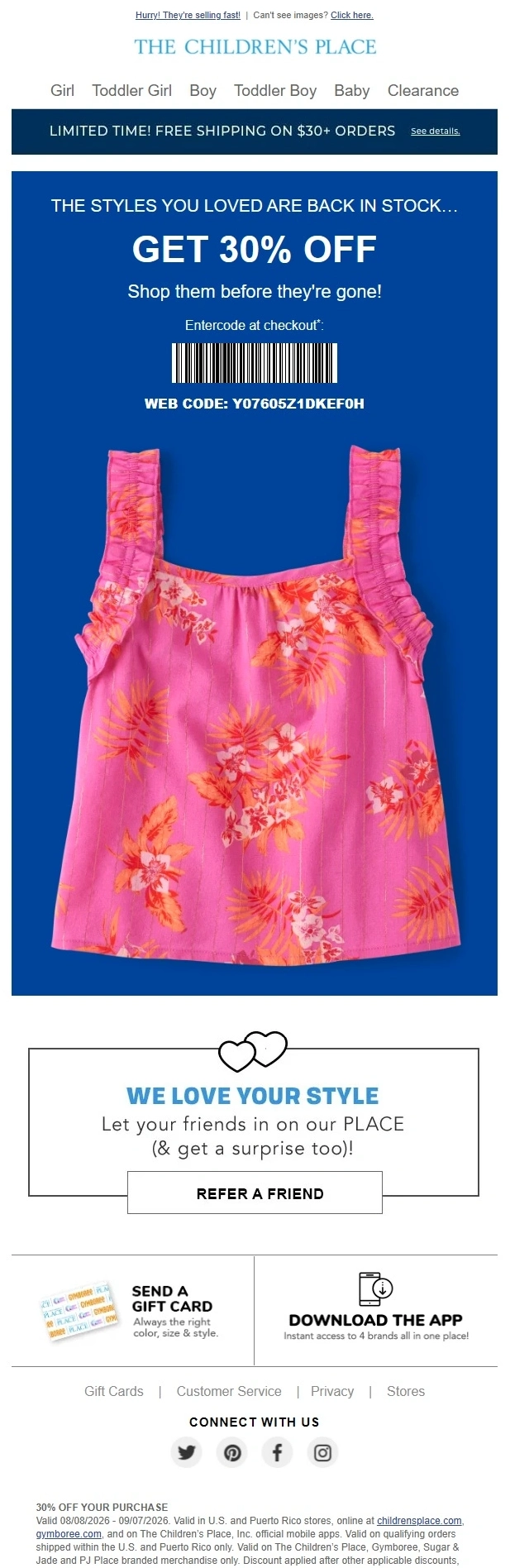Image resolution: width=510 pixels, height=1568 pixels.
Task: View free shipping 'See details' link
Action: (x=436, y=131)
